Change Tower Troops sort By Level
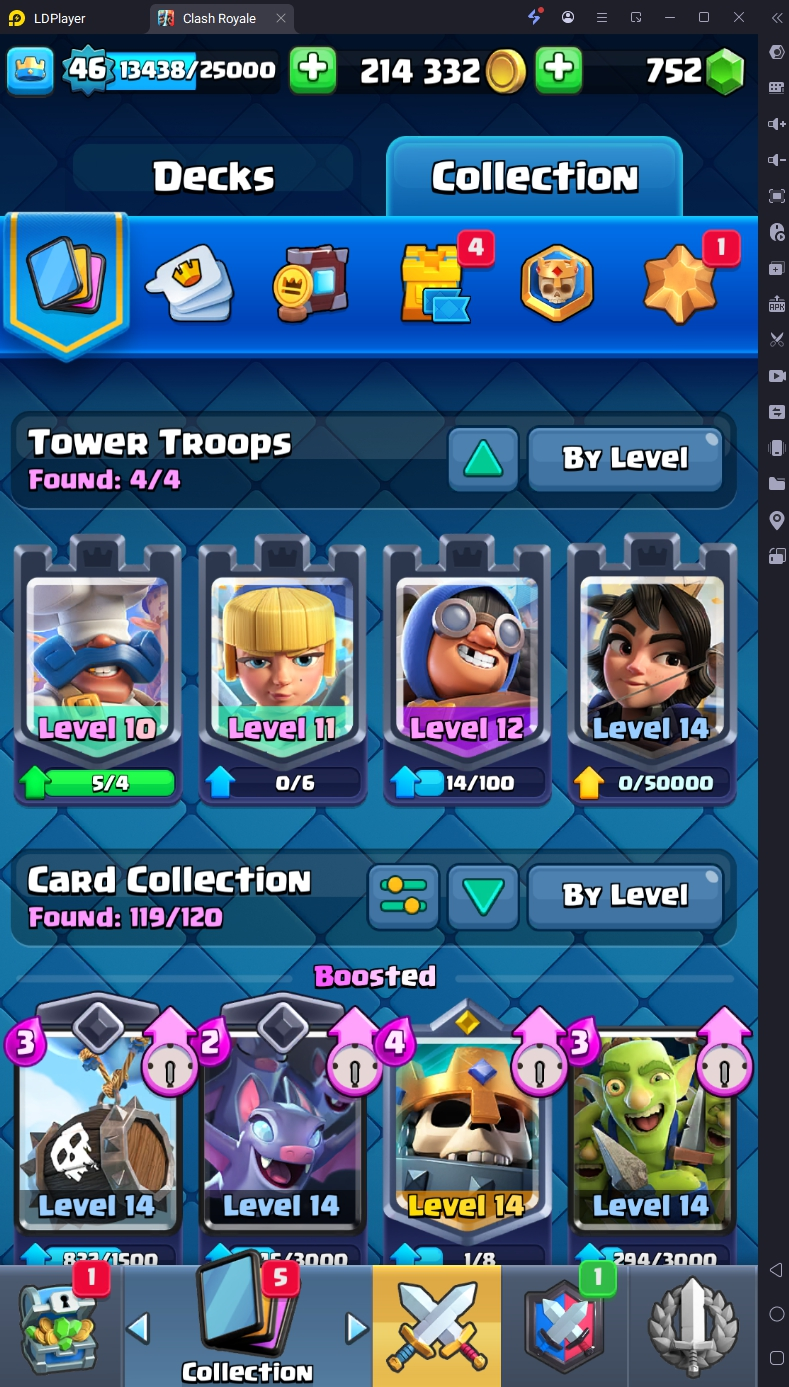 coord(625,459)
